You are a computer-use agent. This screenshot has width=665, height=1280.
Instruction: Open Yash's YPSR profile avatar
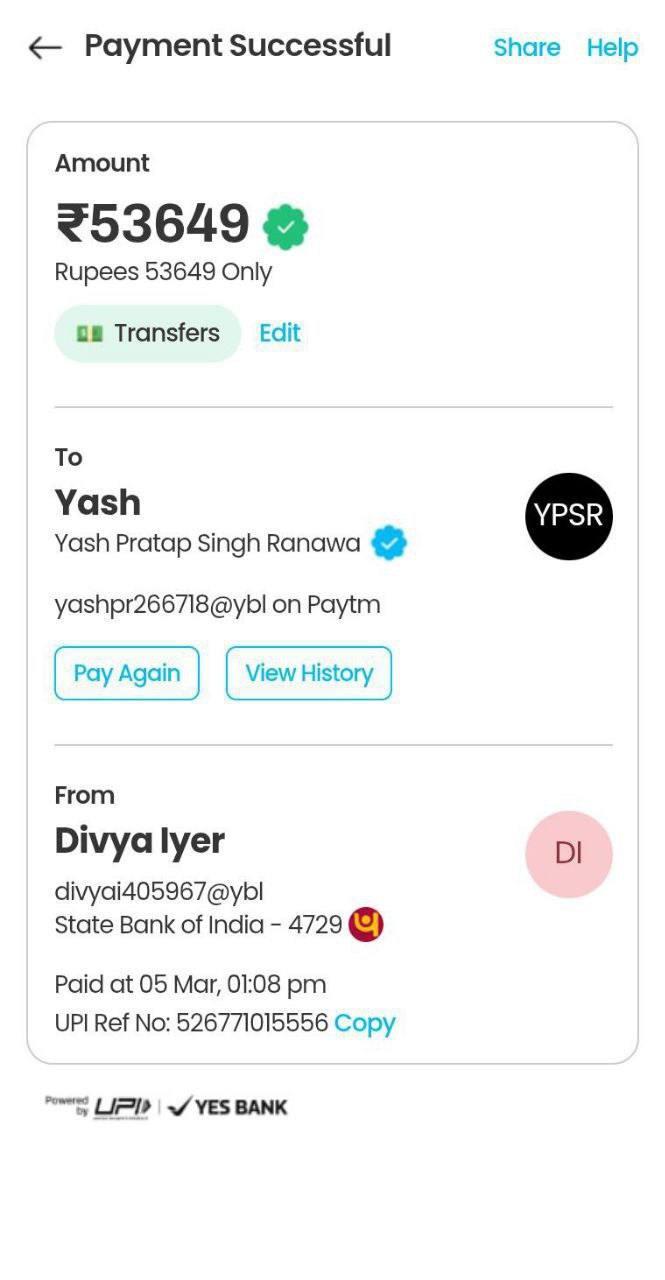[568, 516]
